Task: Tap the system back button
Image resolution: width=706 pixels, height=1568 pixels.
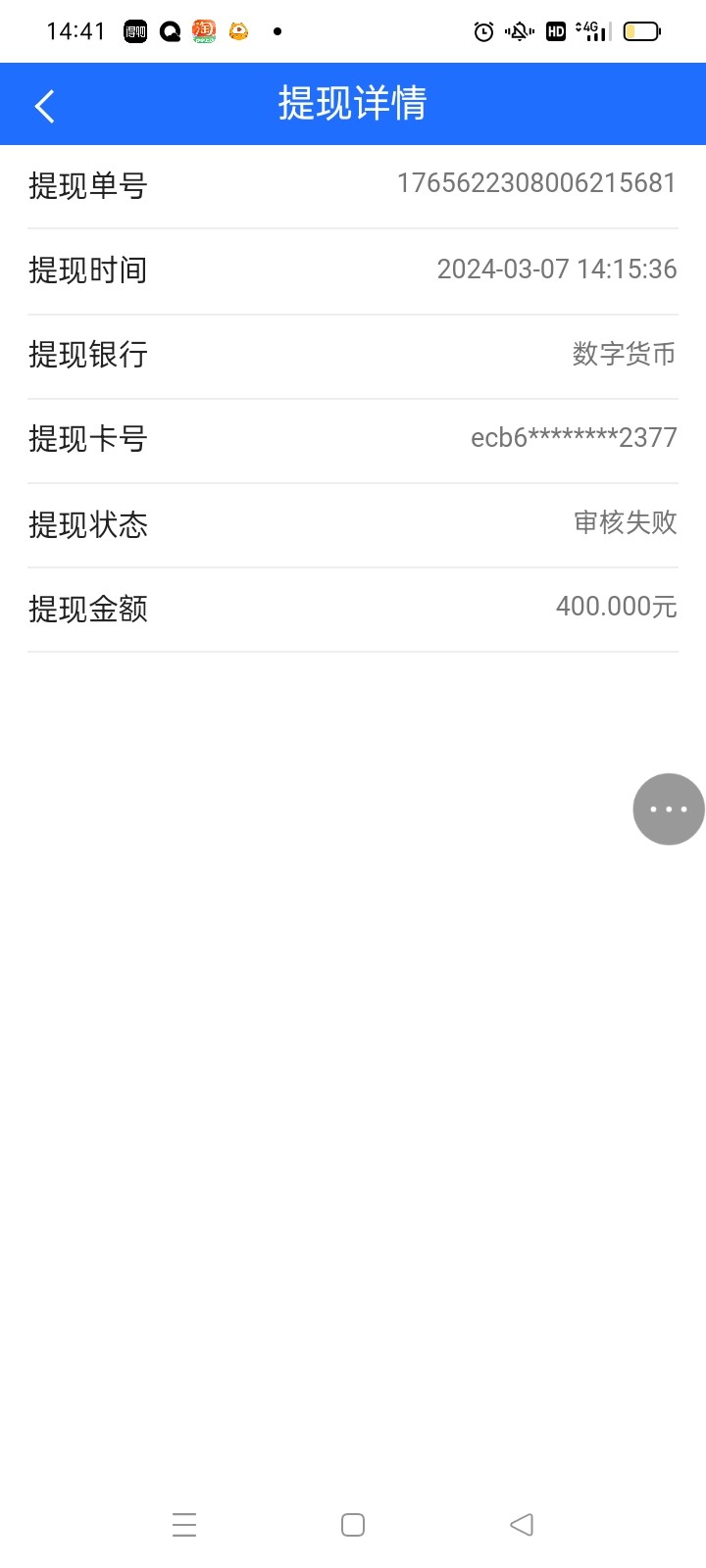Action: [522, 1524]
